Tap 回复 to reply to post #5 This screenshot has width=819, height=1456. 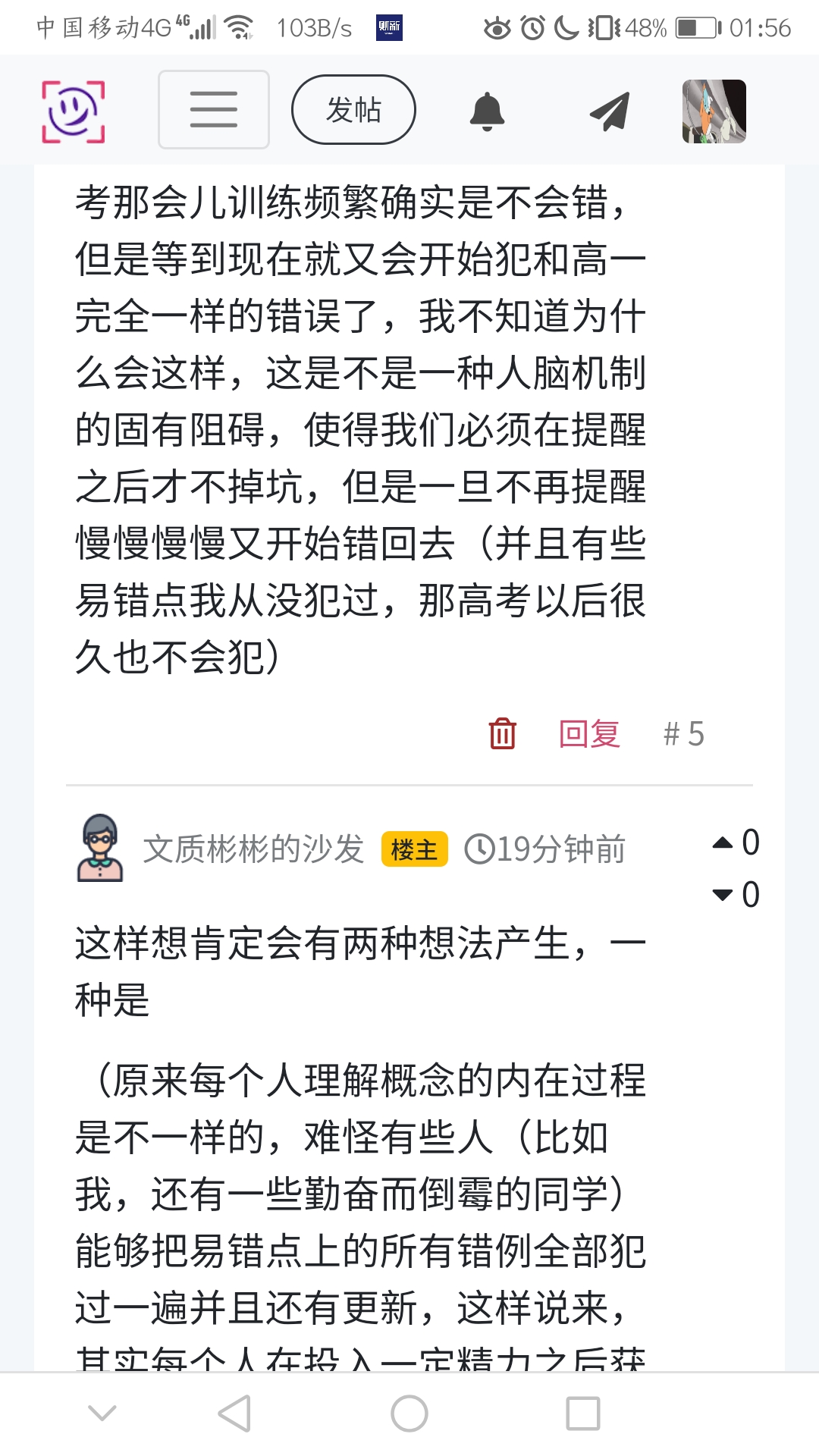589,734
